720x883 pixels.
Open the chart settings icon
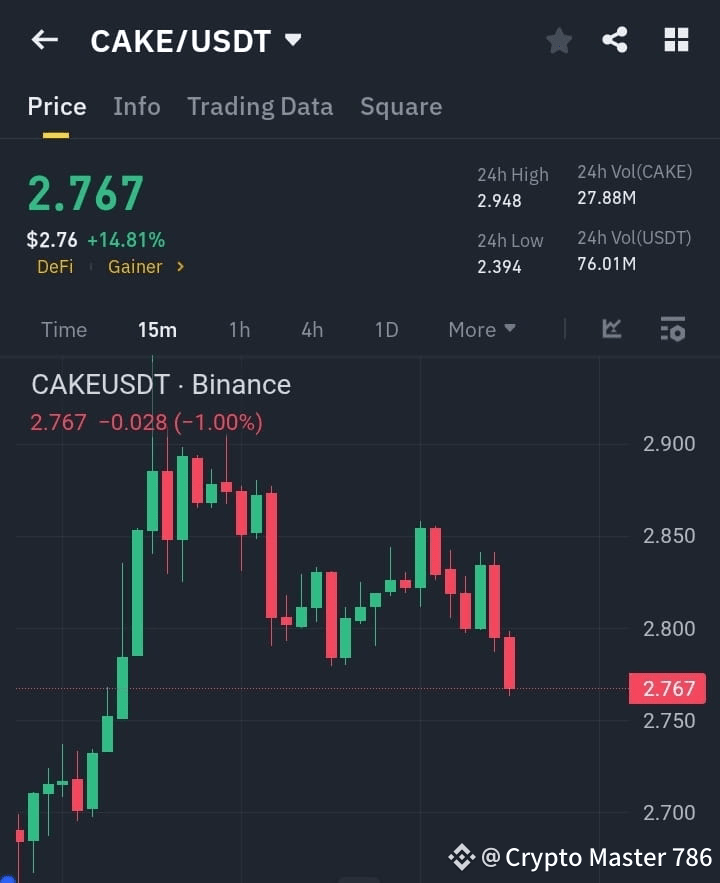[672, 329]
